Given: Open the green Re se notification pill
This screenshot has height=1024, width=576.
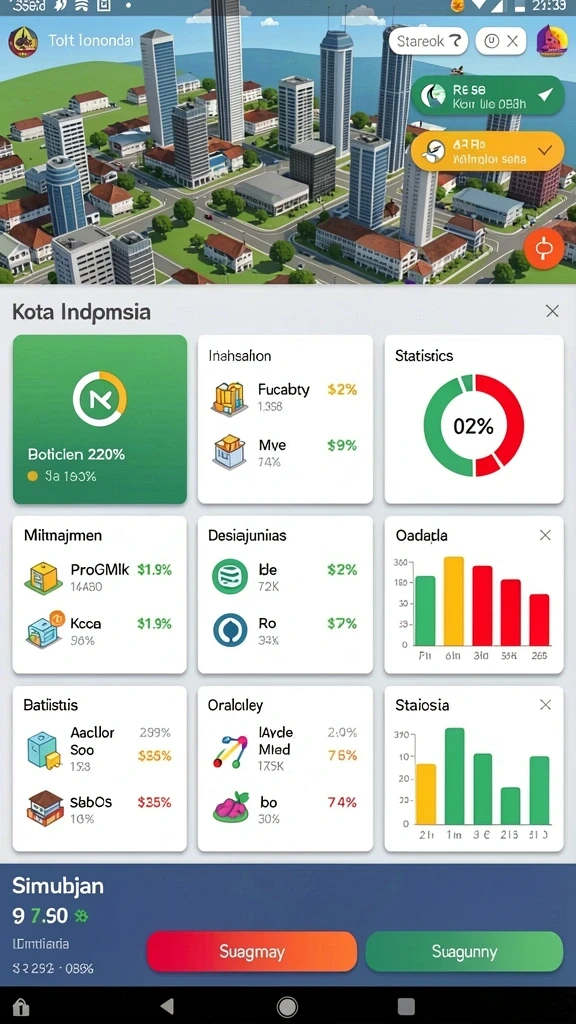Looking at the screenshot, I should 488,96.
